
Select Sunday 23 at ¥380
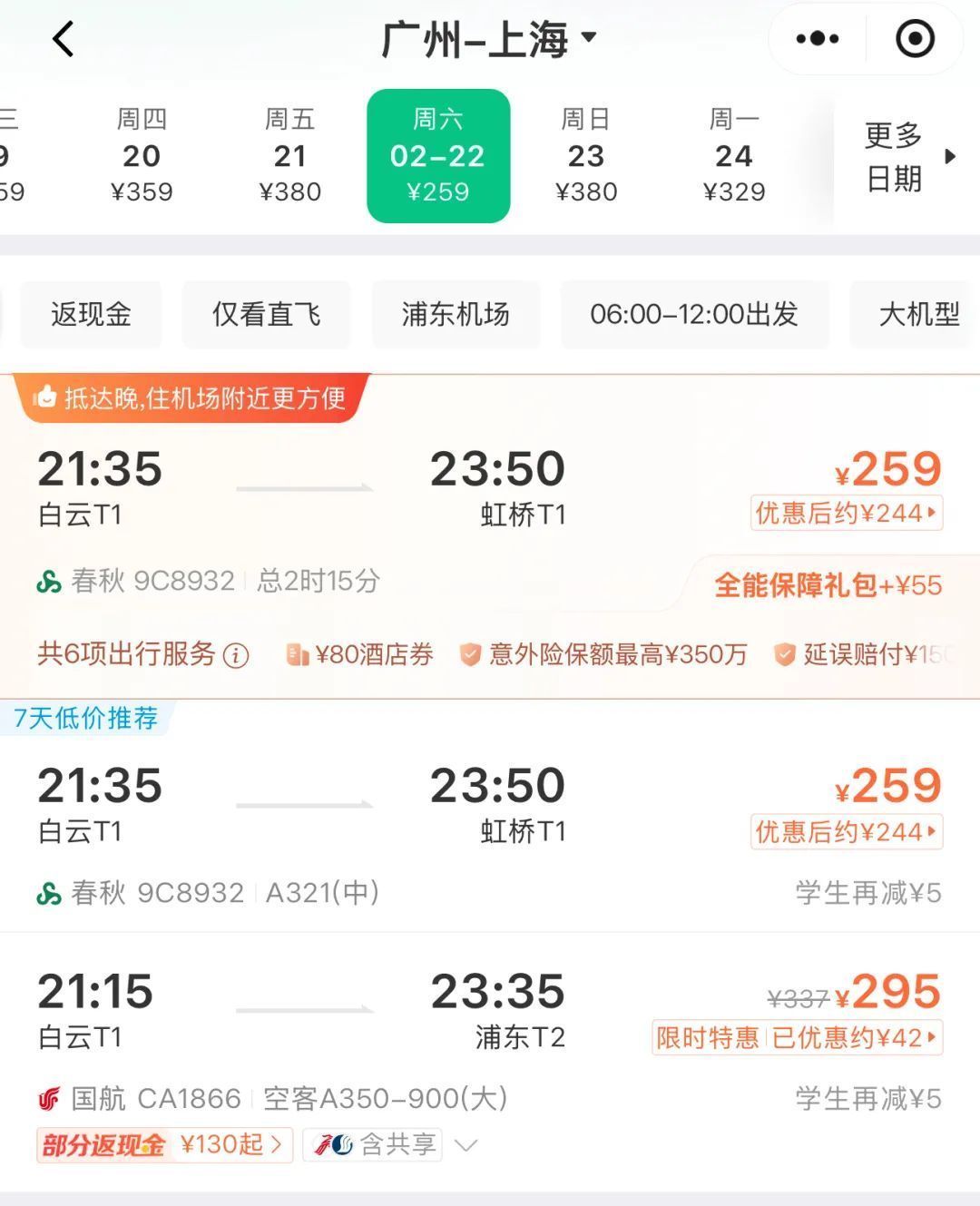586,155
